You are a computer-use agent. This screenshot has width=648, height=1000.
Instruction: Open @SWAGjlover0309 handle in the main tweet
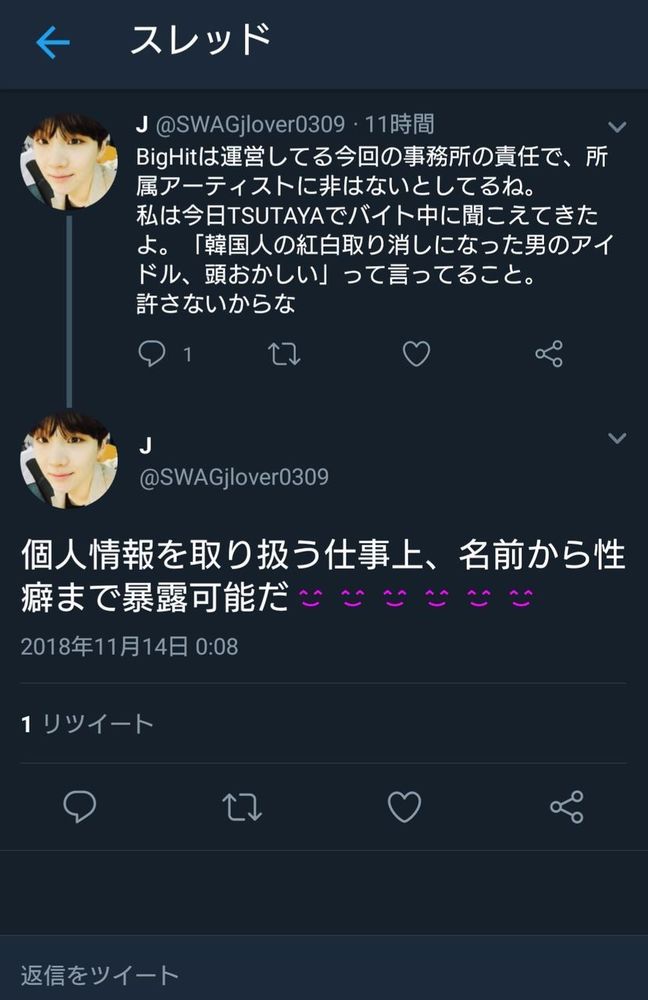click(234, 477)
